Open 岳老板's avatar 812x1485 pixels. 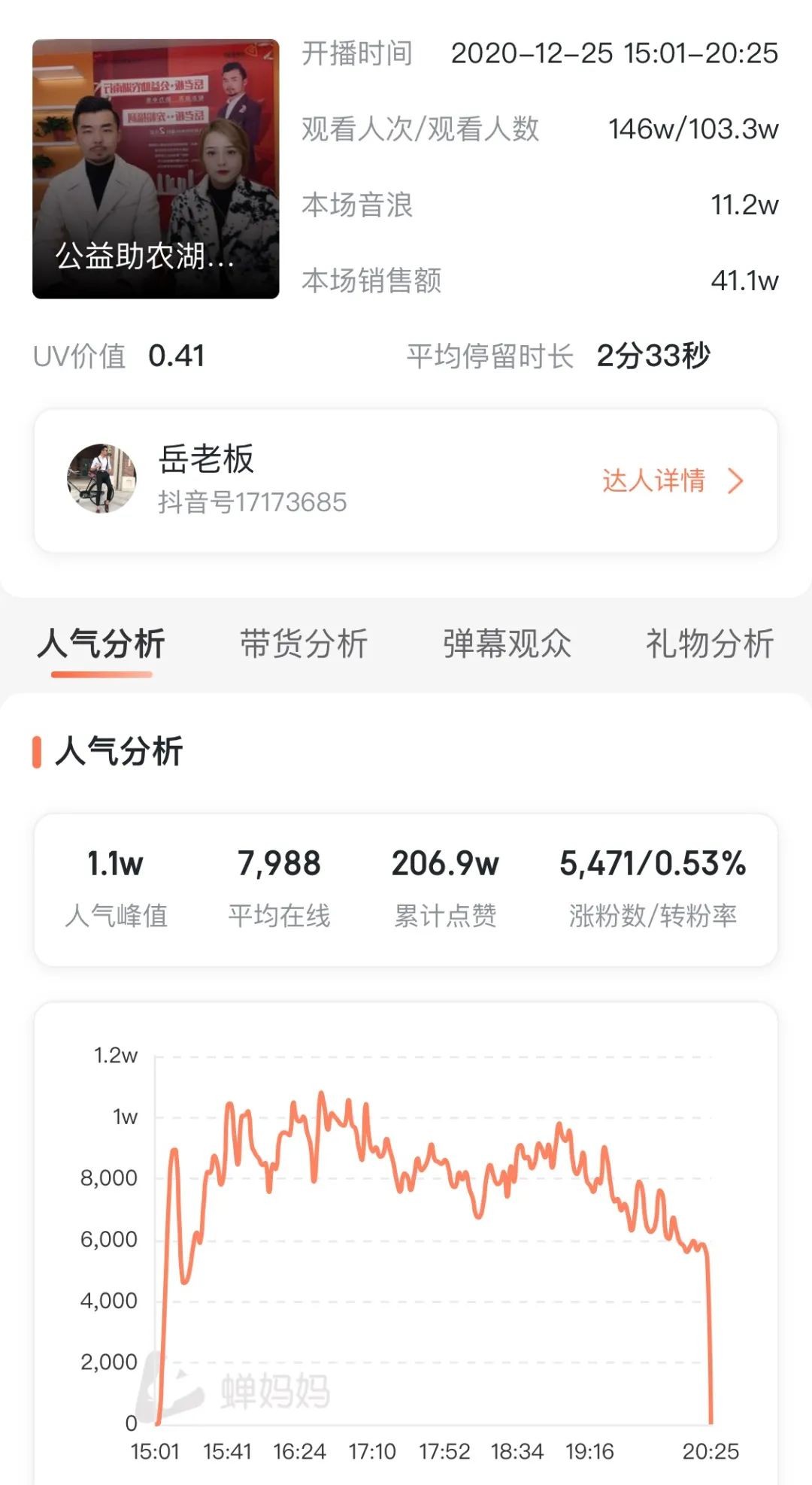(x=102, y=479)
